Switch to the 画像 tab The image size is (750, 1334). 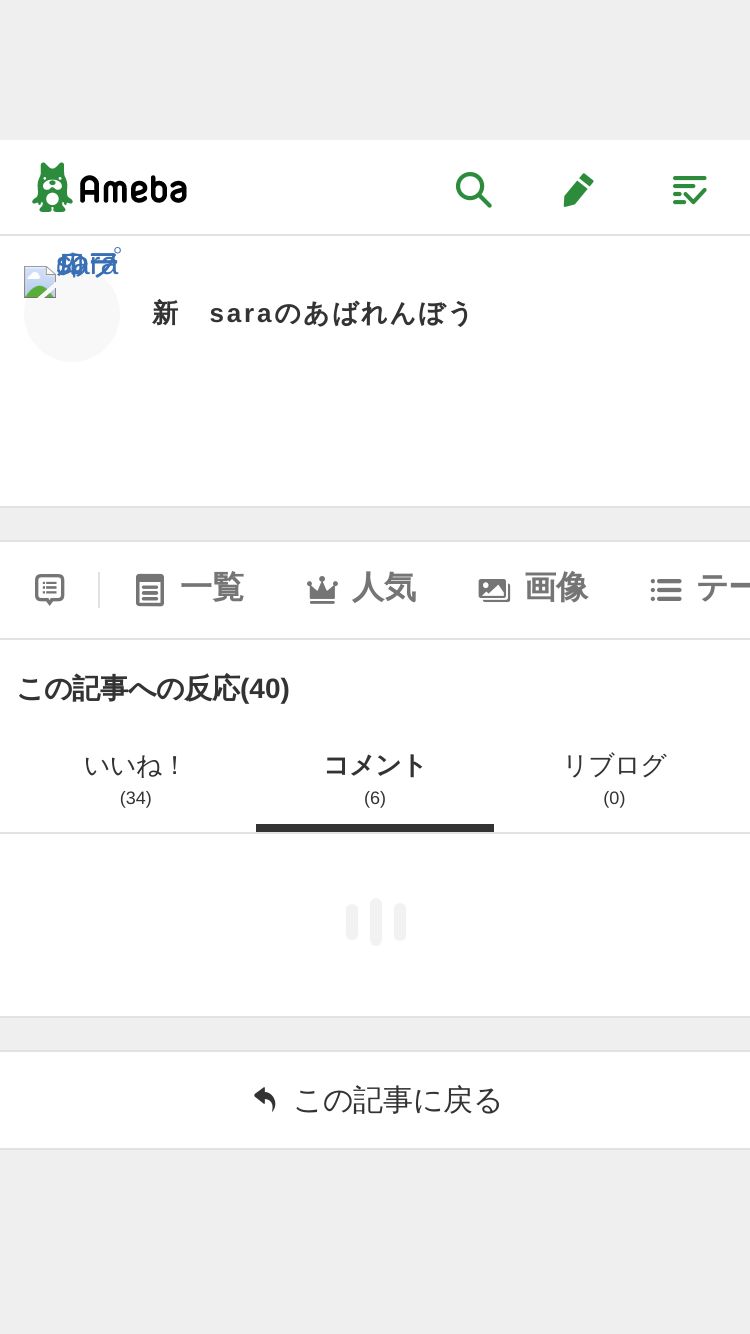533,589
